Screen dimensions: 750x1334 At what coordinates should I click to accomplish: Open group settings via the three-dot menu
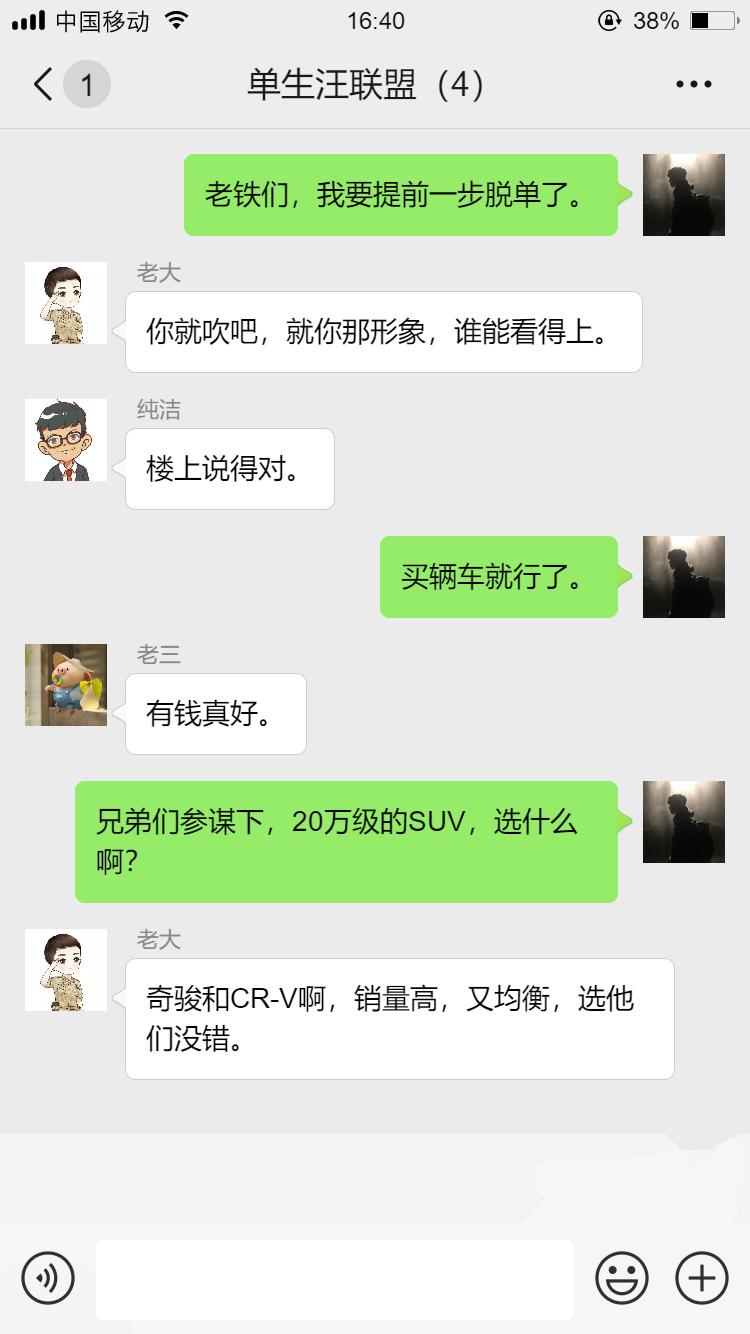coord(692,85)
